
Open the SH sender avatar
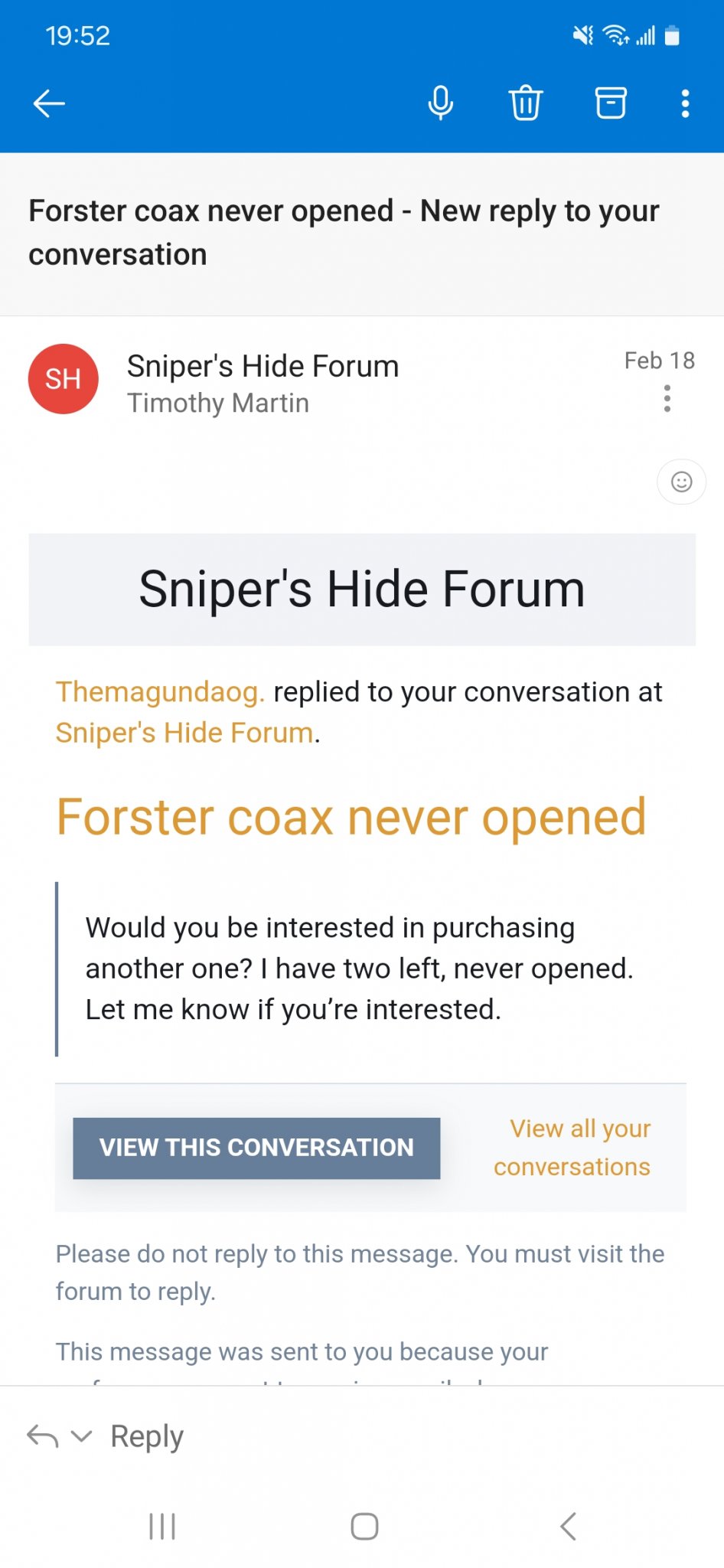[64, 379]
